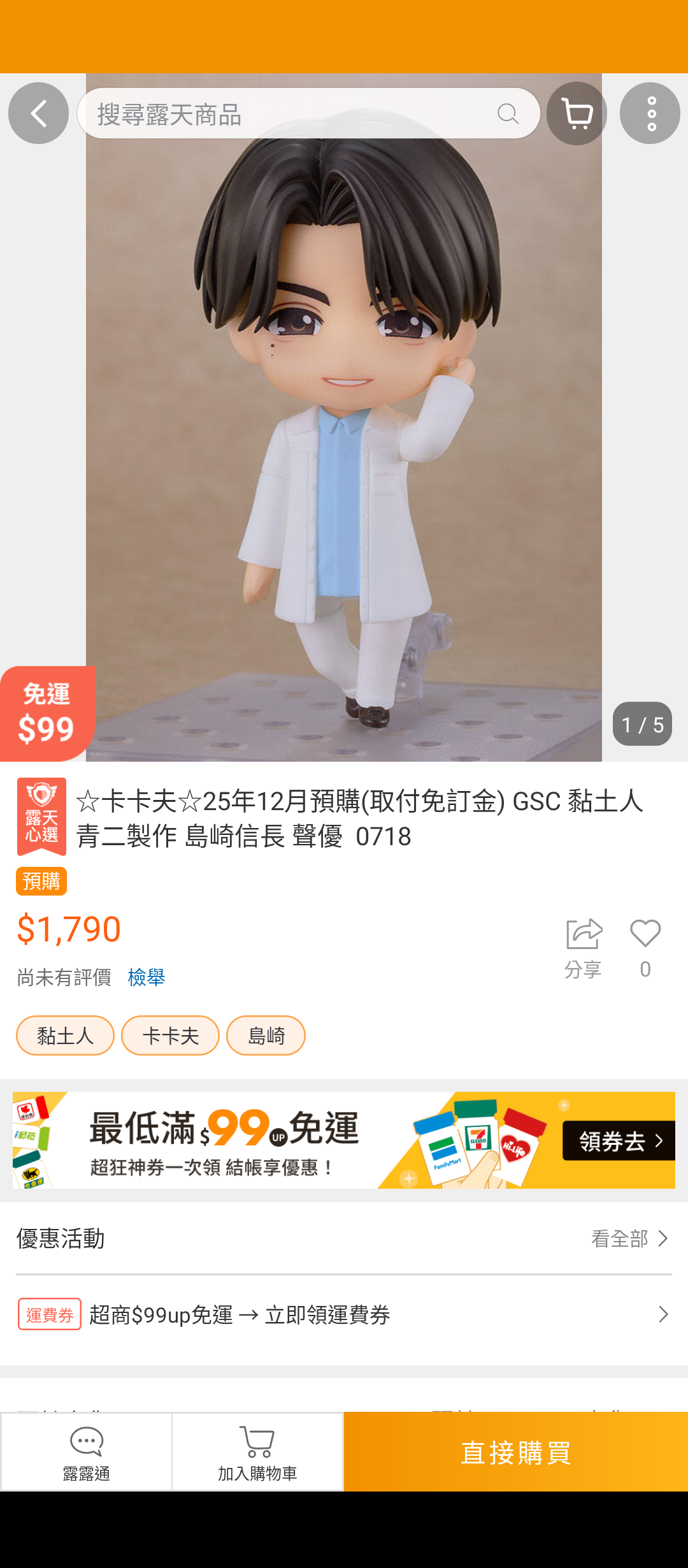This screenshot has width=688, height=1568.
Task: Tap the 搜尋露天商品 search field
Action: 293,114
